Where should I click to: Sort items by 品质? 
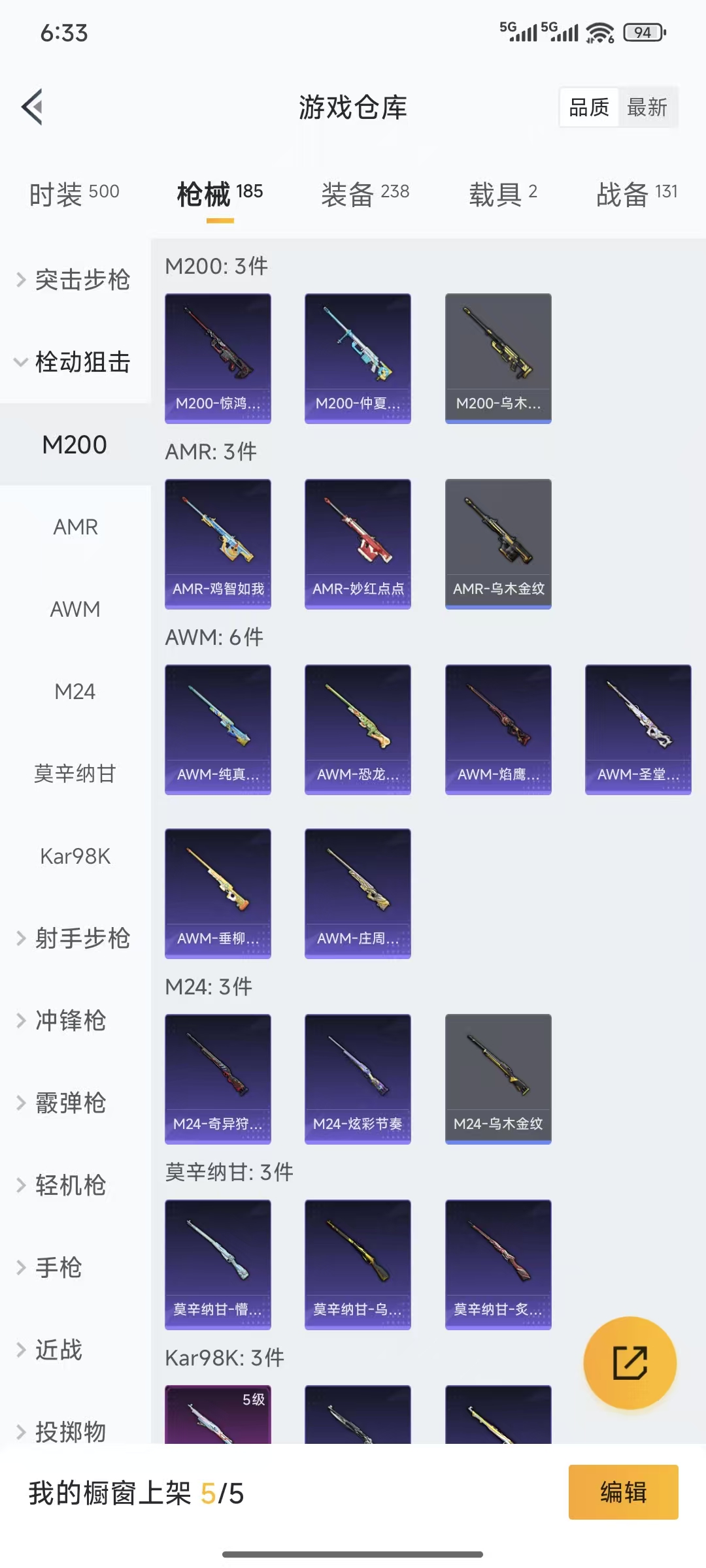coord(589,107)
